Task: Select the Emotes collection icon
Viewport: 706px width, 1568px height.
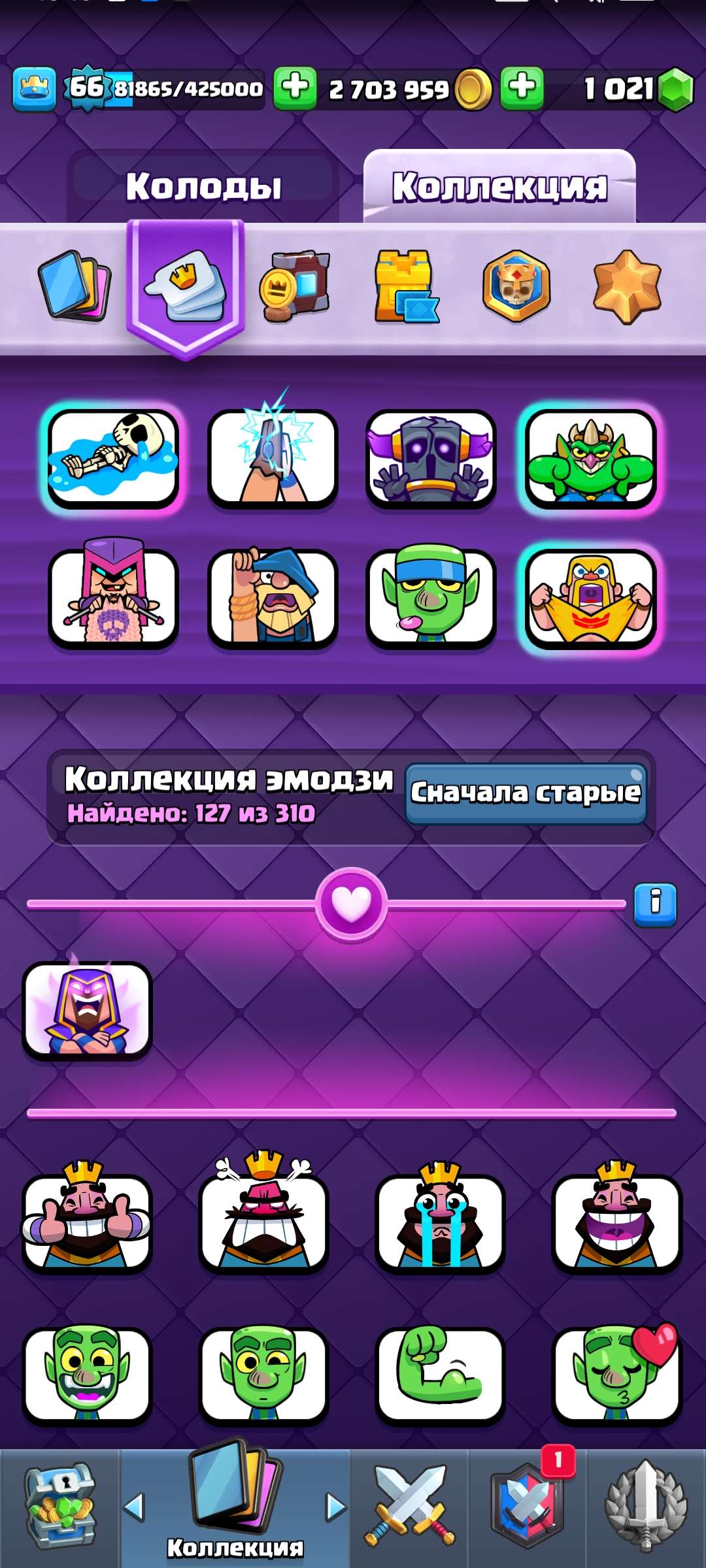Action: [x=185, y=284]
